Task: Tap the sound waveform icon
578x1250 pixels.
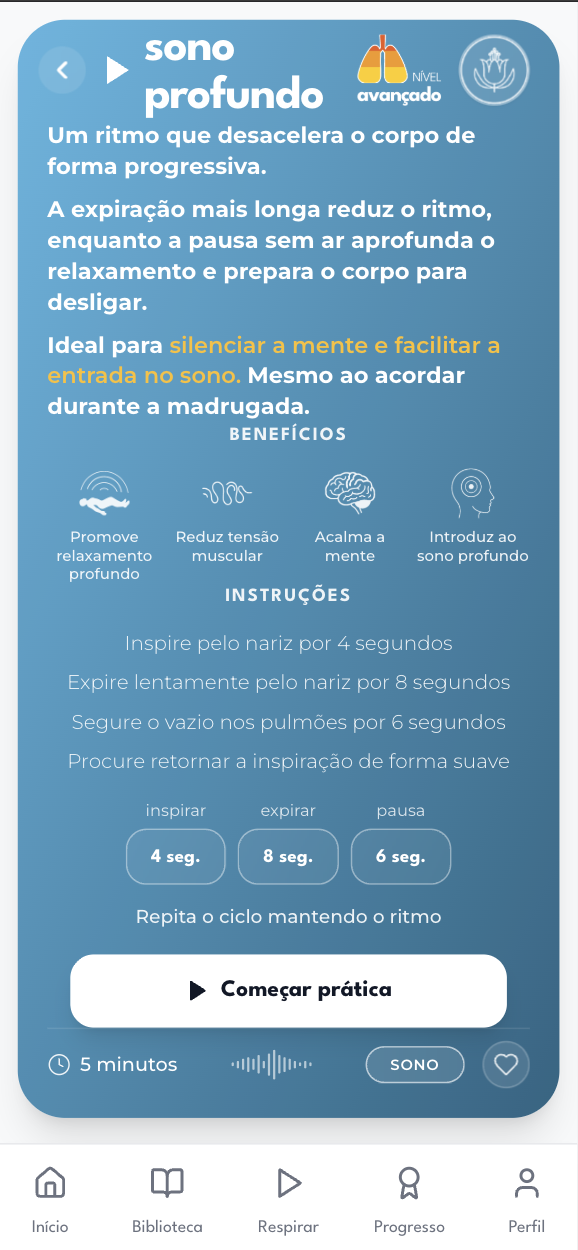Action: pos(272,1064)
